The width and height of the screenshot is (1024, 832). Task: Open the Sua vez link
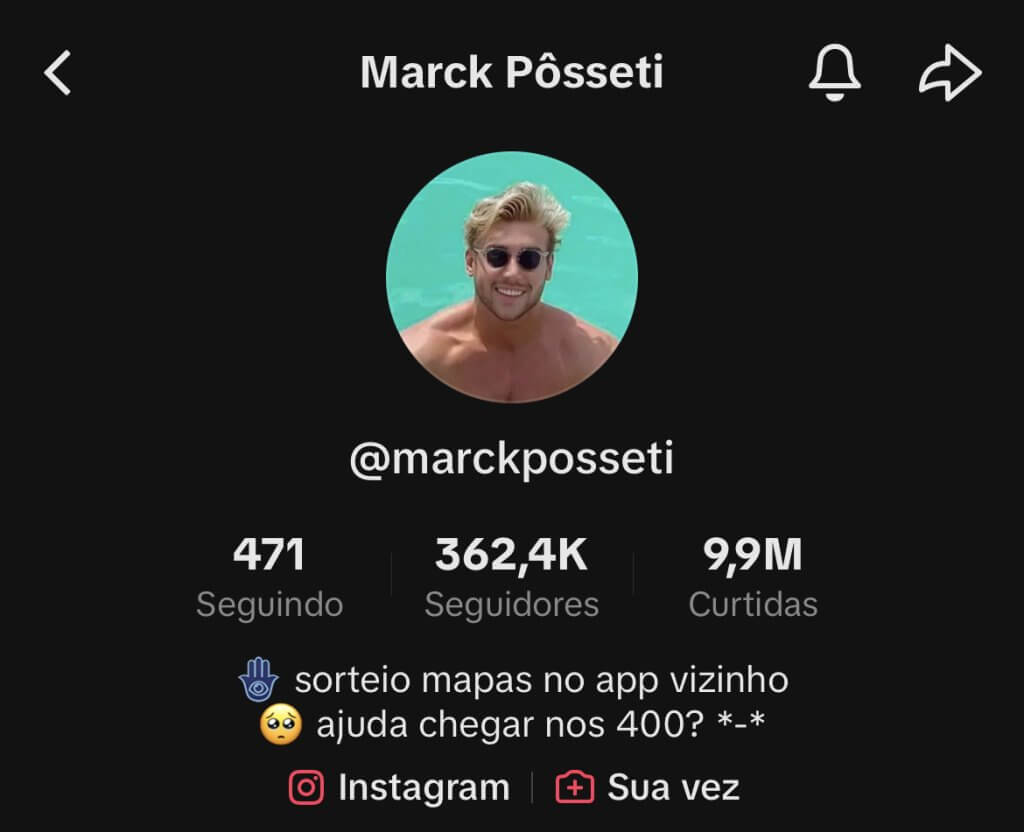coord(649,787)
